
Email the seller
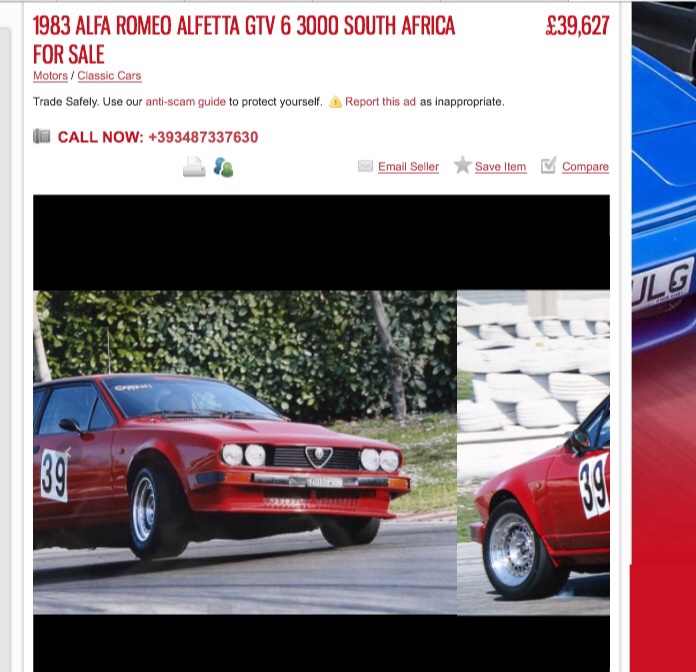click(x=408, y=167)
